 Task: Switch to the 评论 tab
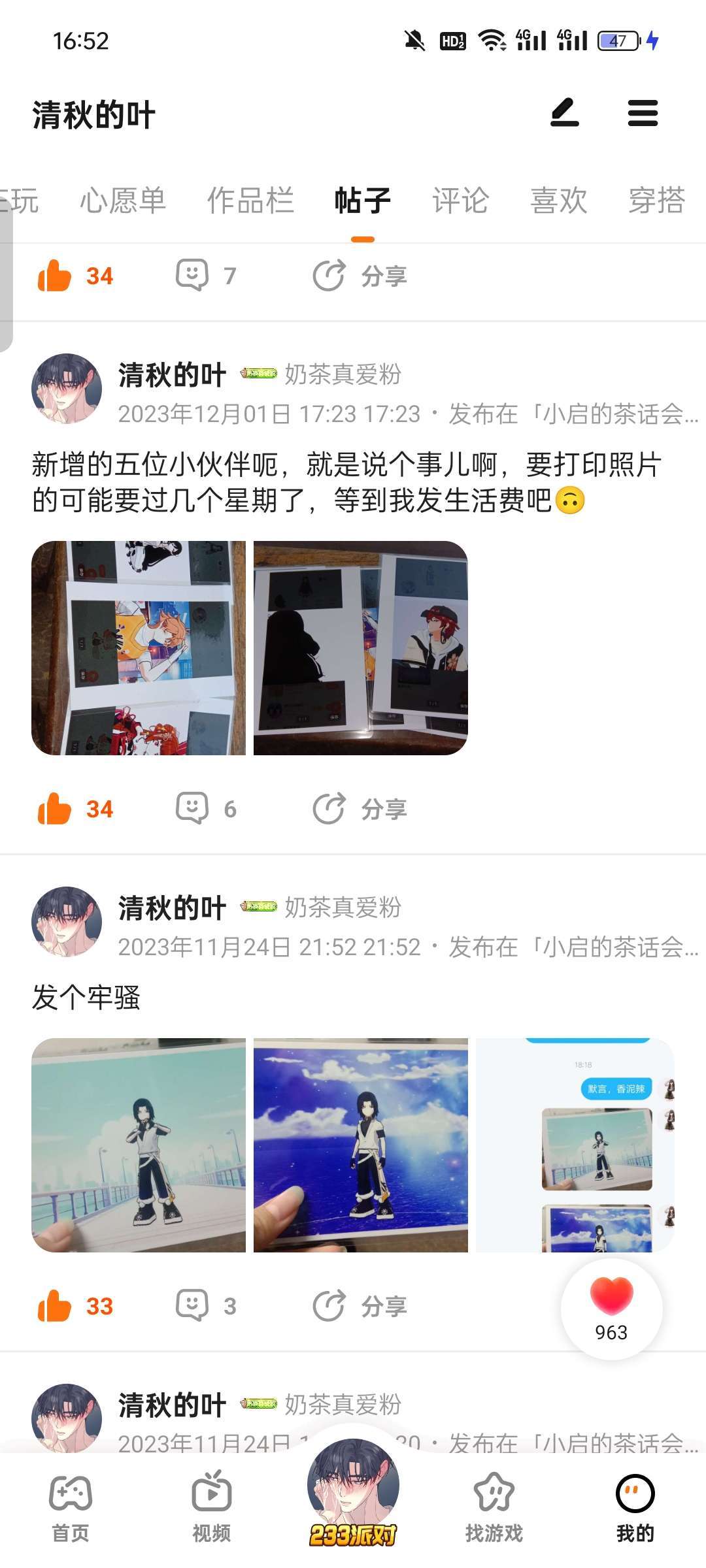pos(460,200)
